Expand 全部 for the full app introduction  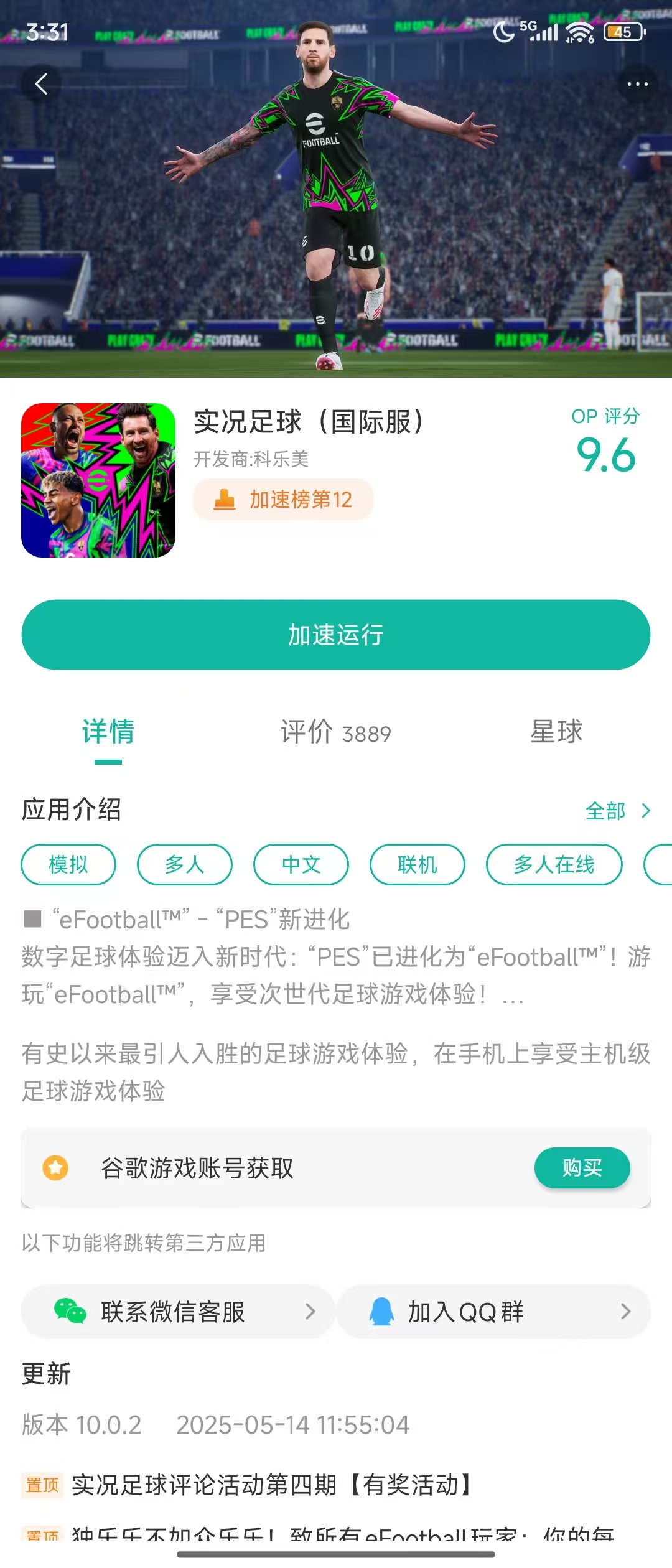[617, 811]
